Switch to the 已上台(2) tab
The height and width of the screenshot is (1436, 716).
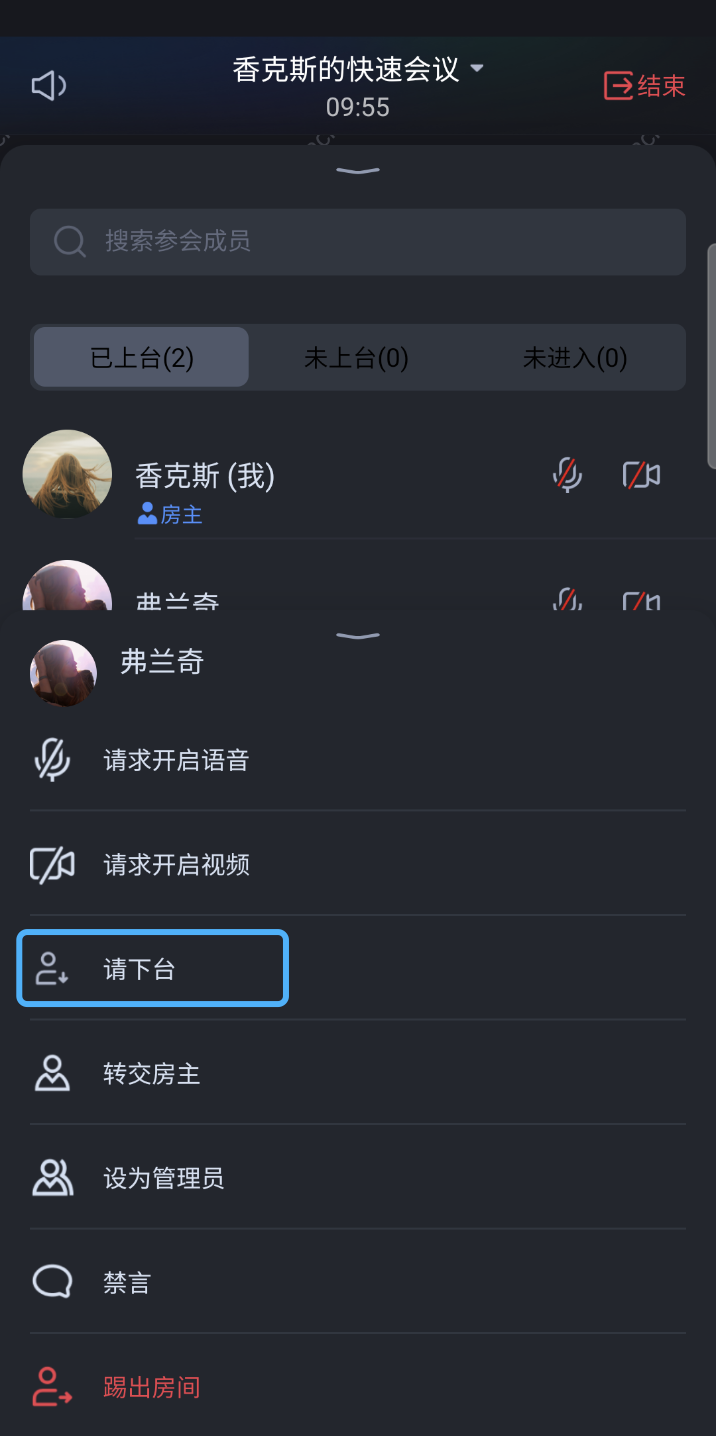click(142, 357)
